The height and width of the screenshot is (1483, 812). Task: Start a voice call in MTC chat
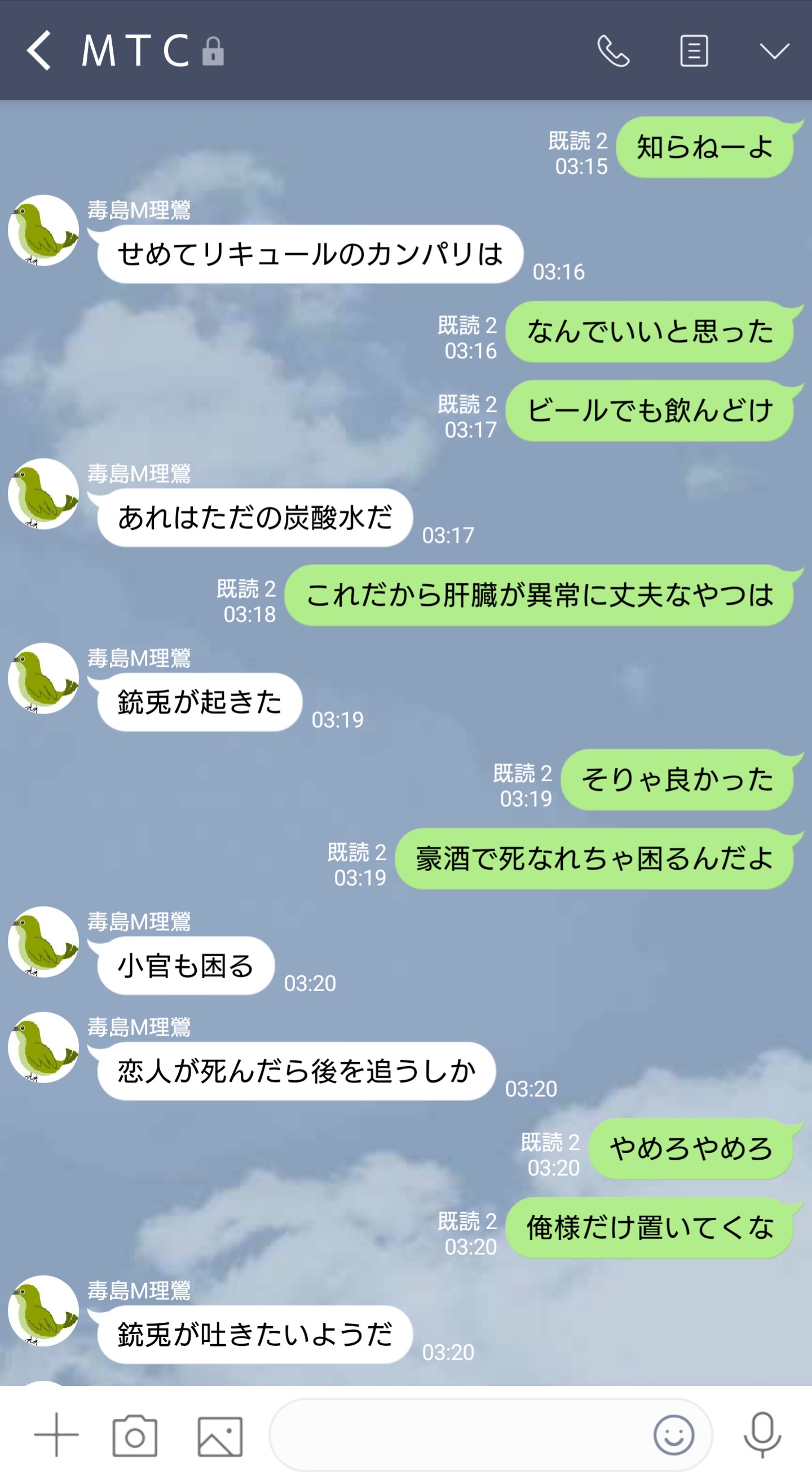tap(613, 51)
